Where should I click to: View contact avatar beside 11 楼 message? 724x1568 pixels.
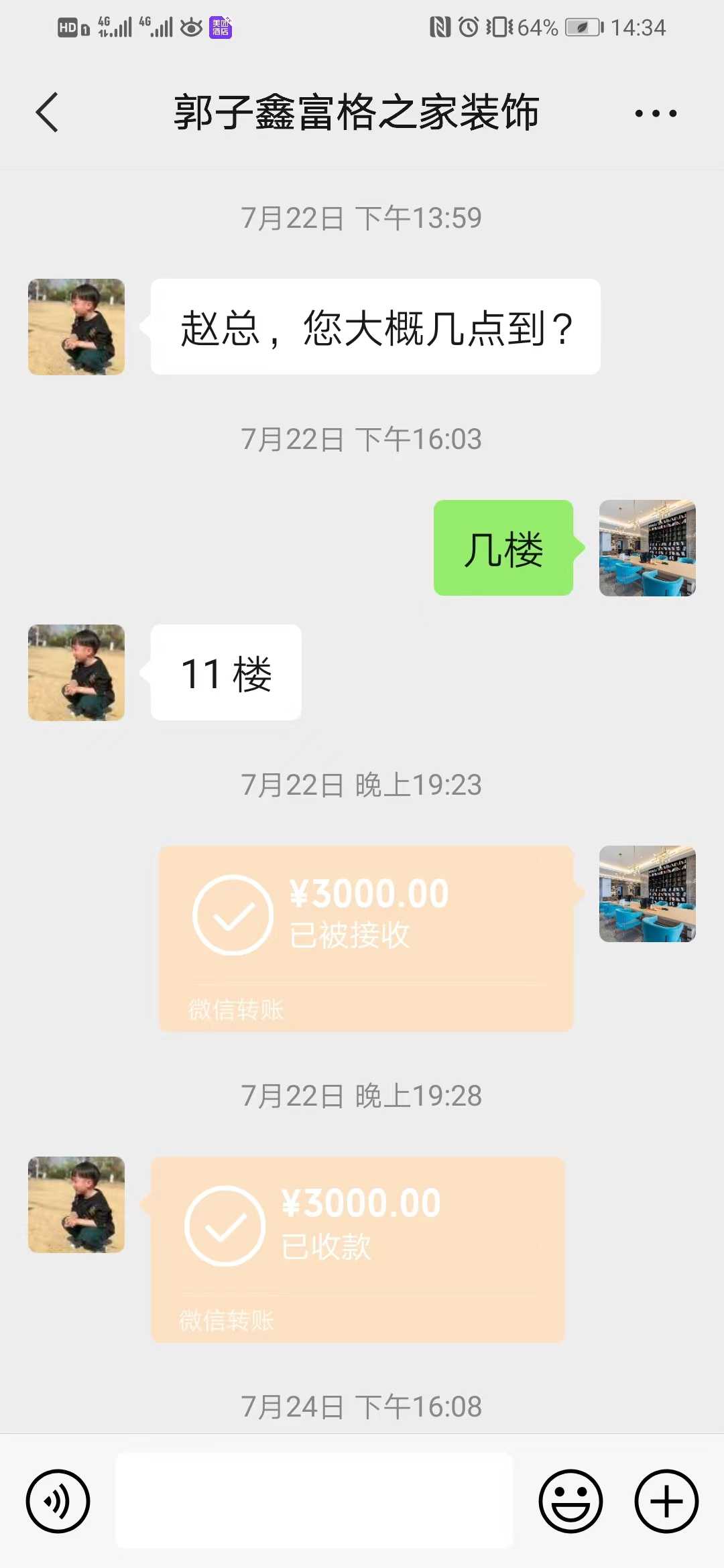tap(76, 673)
